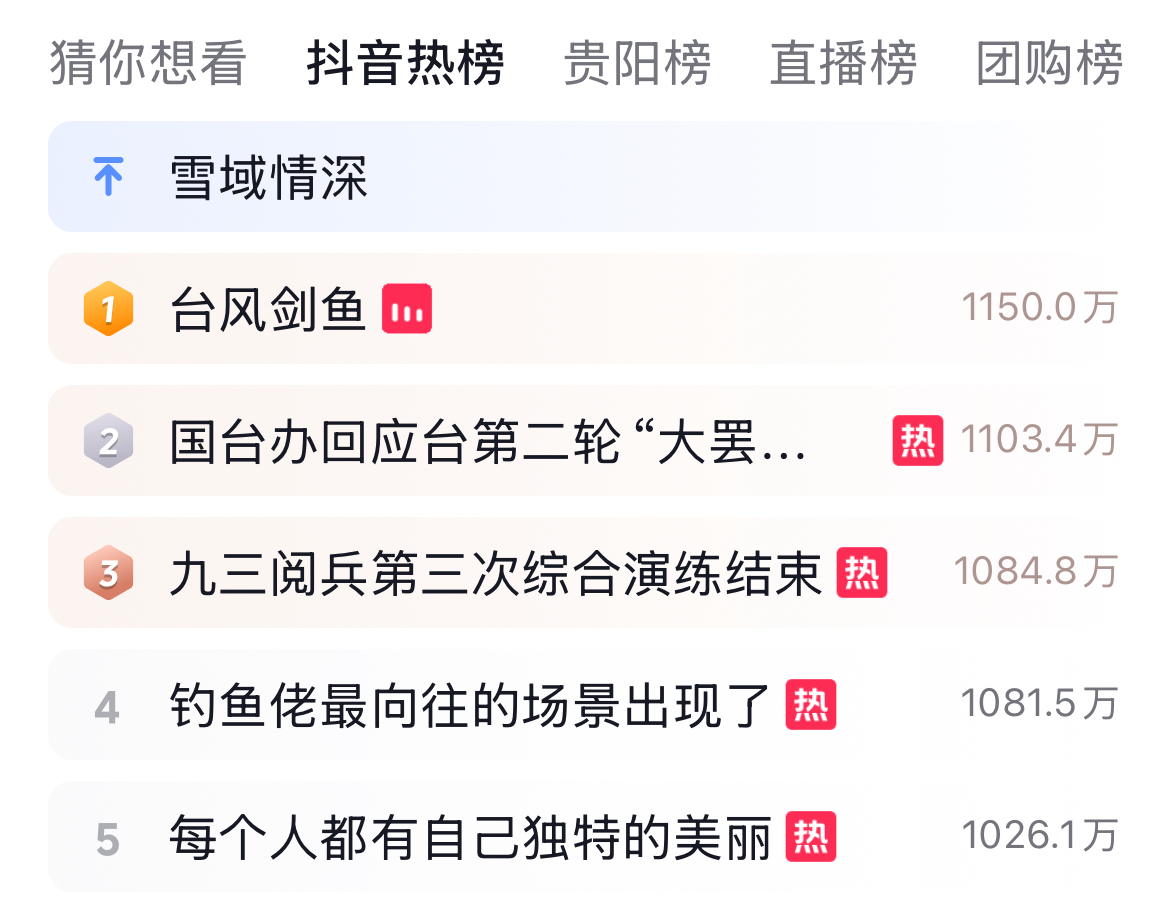
Task: Open the pinned topic 雪域情深
Action: 270,178
